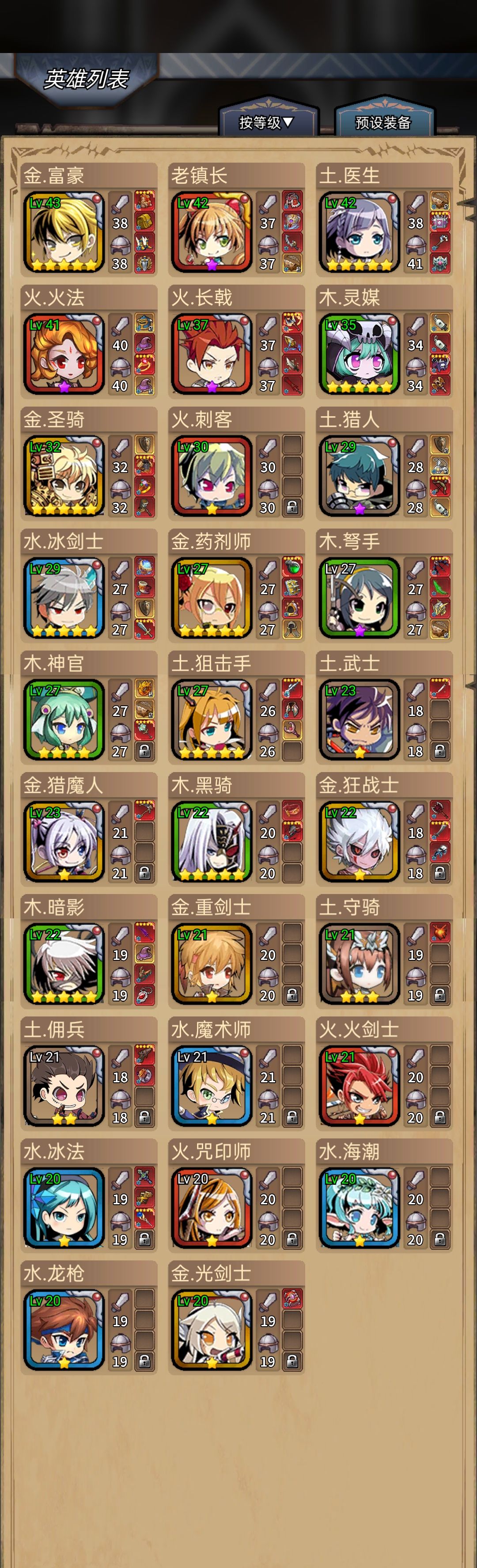The width and height of the screenshot is (477, 1568).
Task: Choose hero 火.咒印师
Action: [237, 1195]
